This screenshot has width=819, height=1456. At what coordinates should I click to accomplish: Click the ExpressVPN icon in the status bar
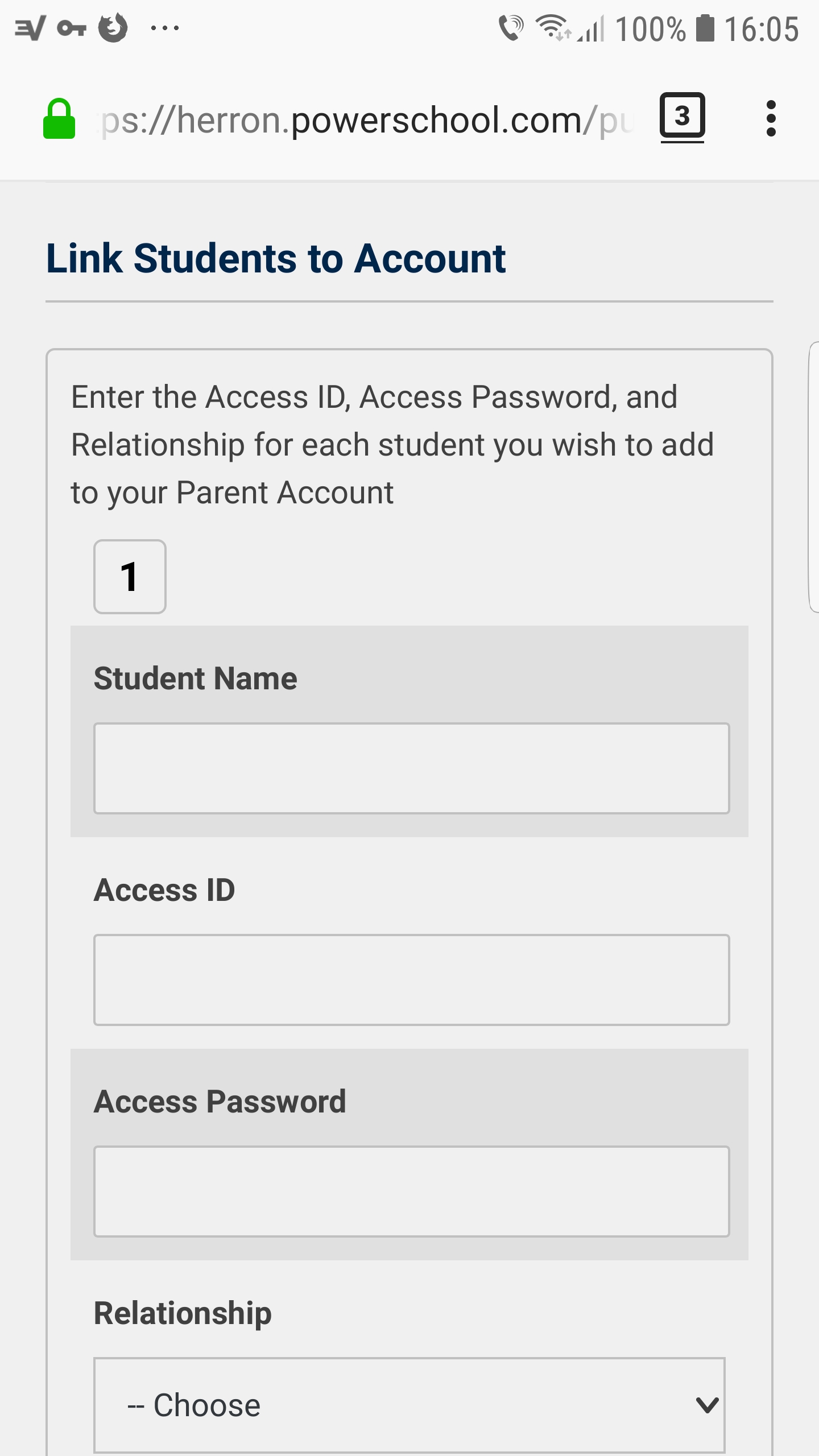click(29, 27)
